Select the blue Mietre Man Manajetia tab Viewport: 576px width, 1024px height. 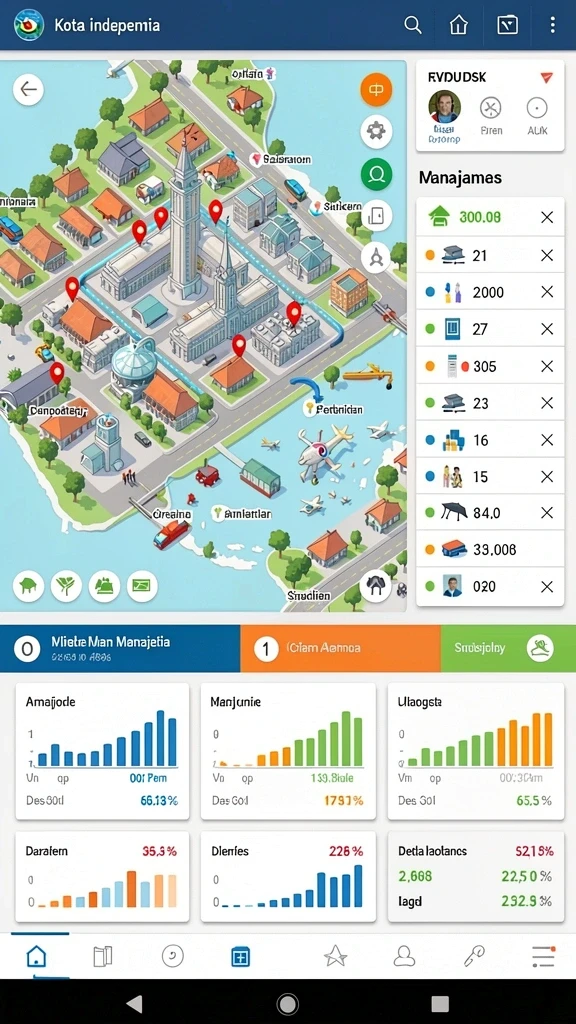click(x=120, y=648)
